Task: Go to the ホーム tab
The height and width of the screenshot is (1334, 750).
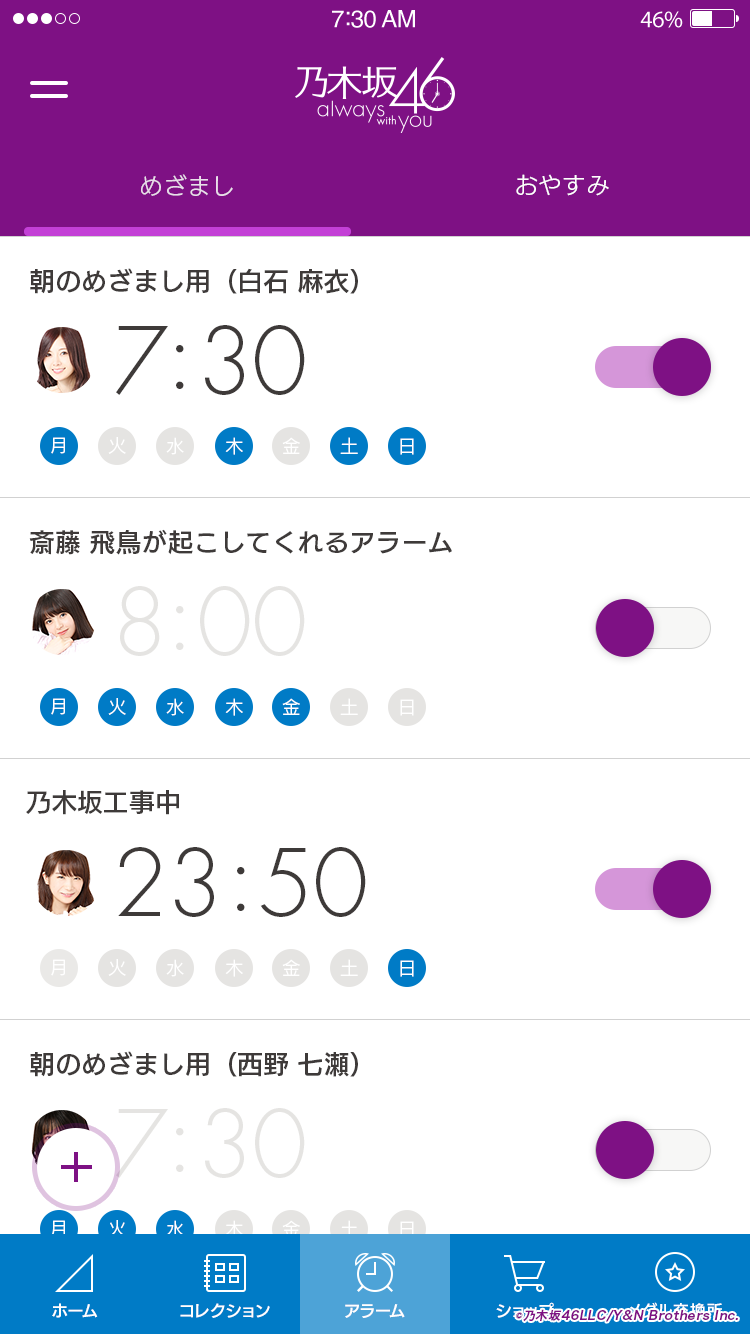Action: pos(75,1284)
